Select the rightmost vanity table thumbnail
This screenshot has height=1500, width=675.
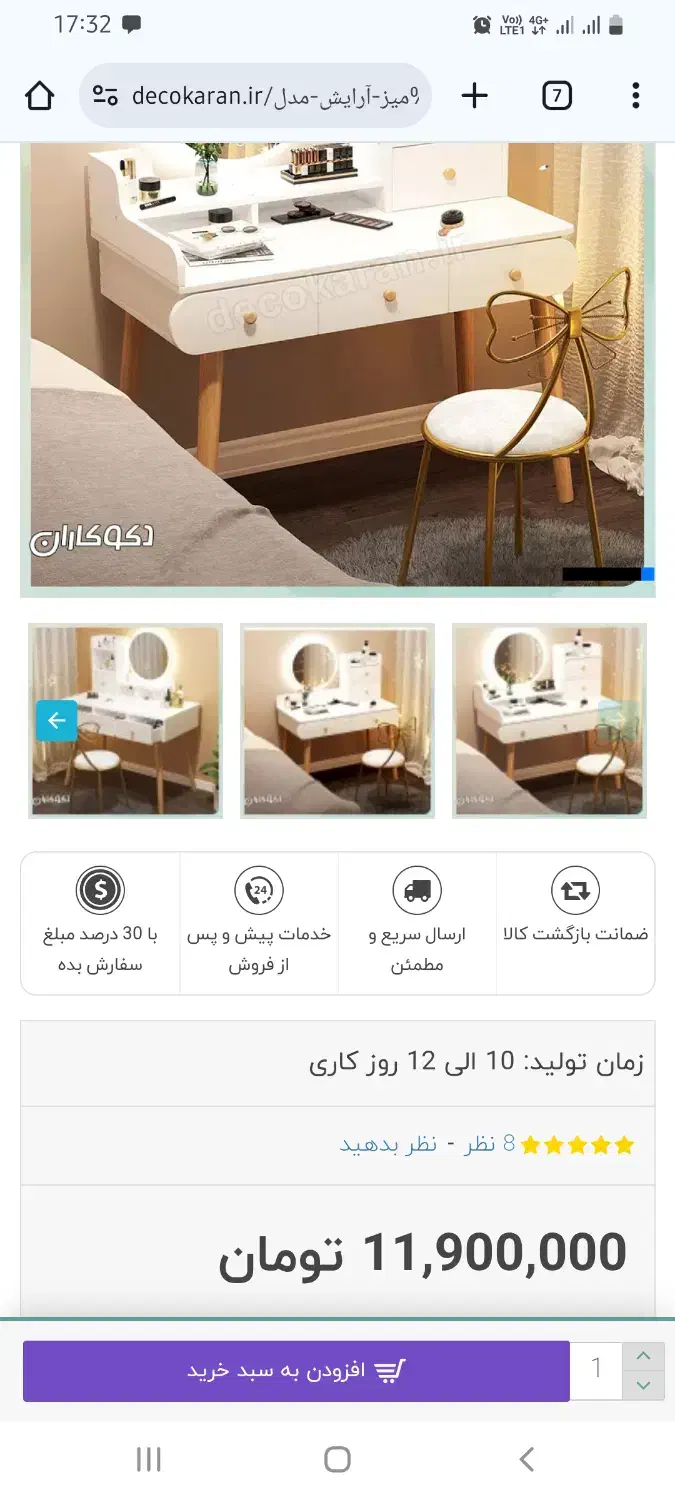(x=549, y=721)
